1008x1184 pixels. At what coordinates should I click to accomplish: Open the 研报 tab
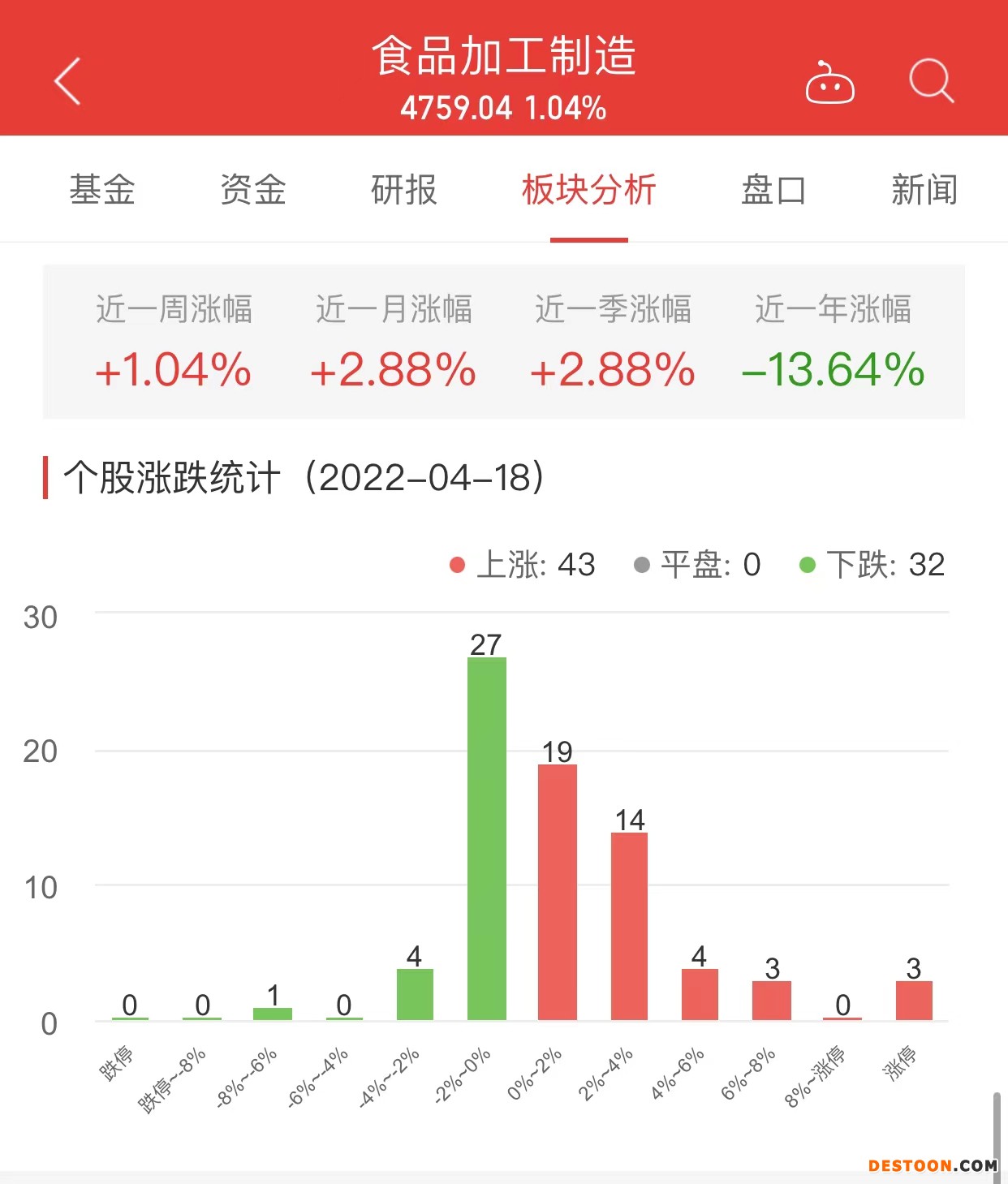coord(404,191)
